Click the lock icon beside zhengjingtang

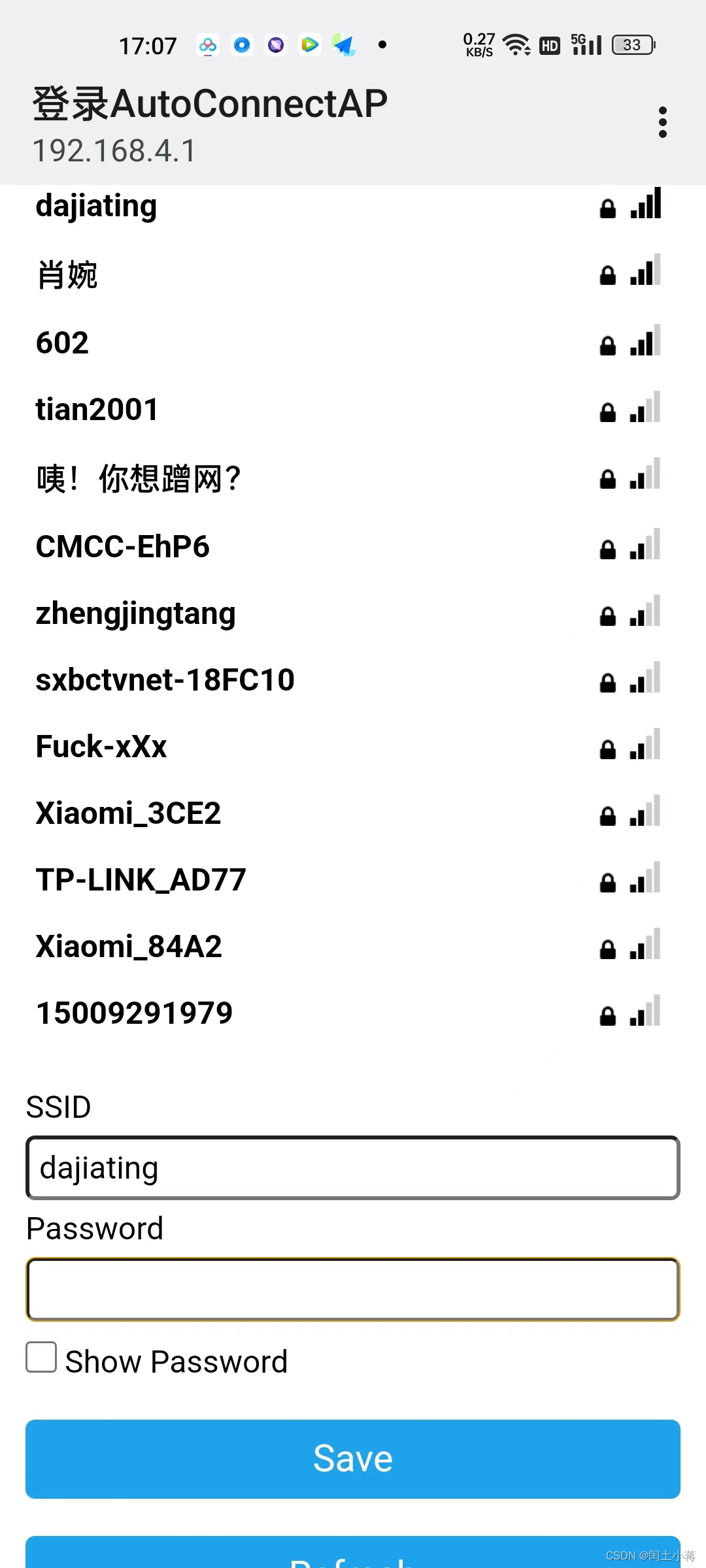607,615
